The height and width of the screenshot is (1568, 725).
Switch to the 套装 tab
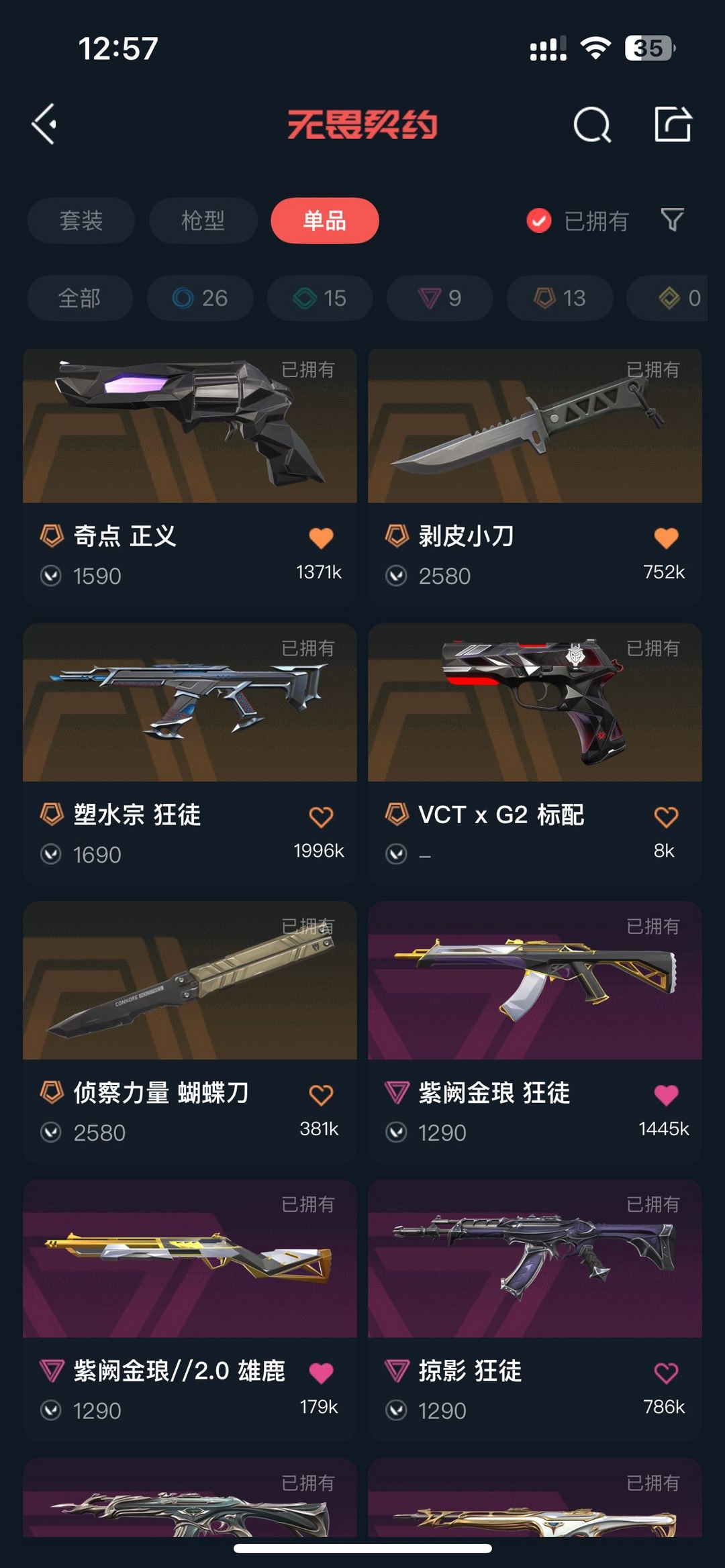point(81,220)
